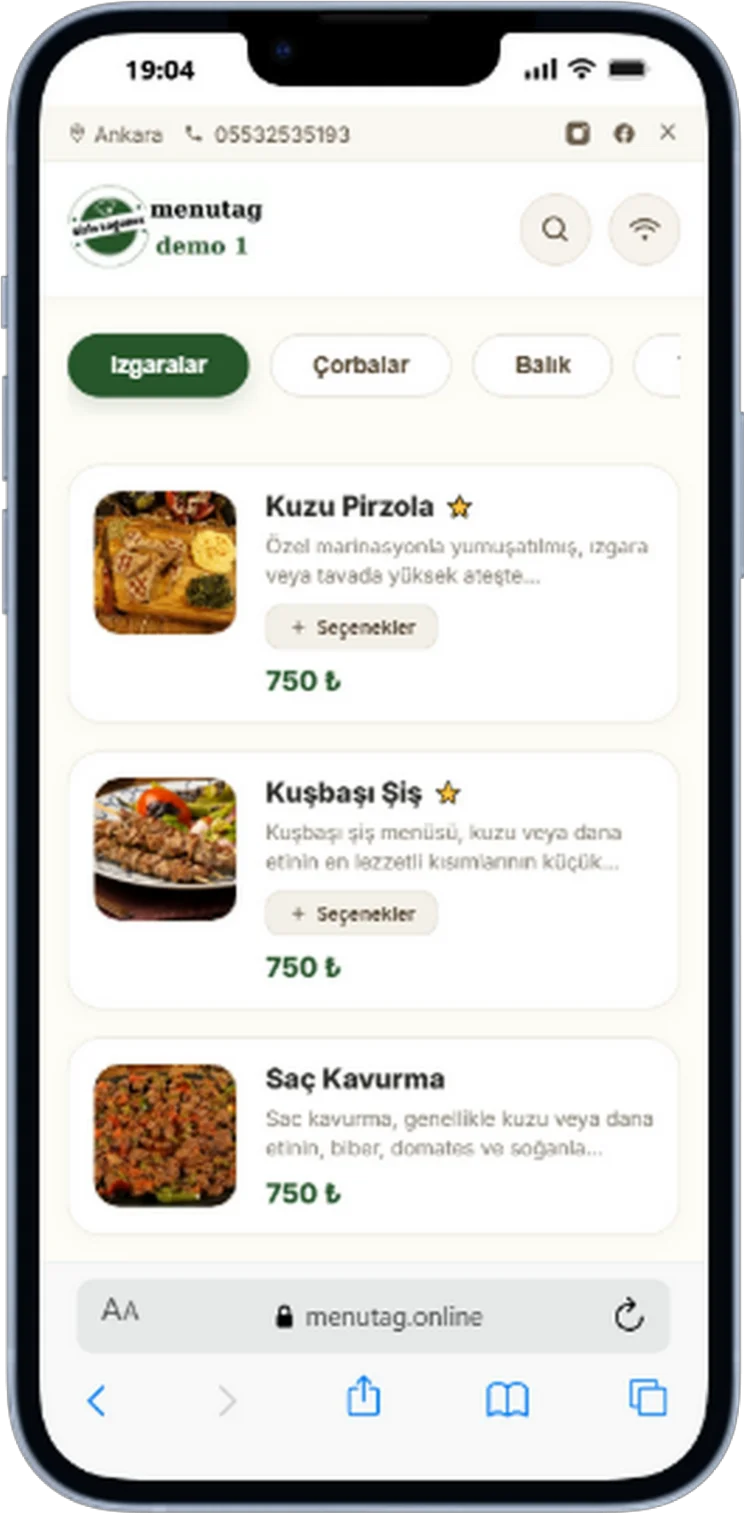This screenshot has width=744, height=1518.
Task: Select the Izgaralar category chip
Action: pyautogui.click(x=158, y=365)
